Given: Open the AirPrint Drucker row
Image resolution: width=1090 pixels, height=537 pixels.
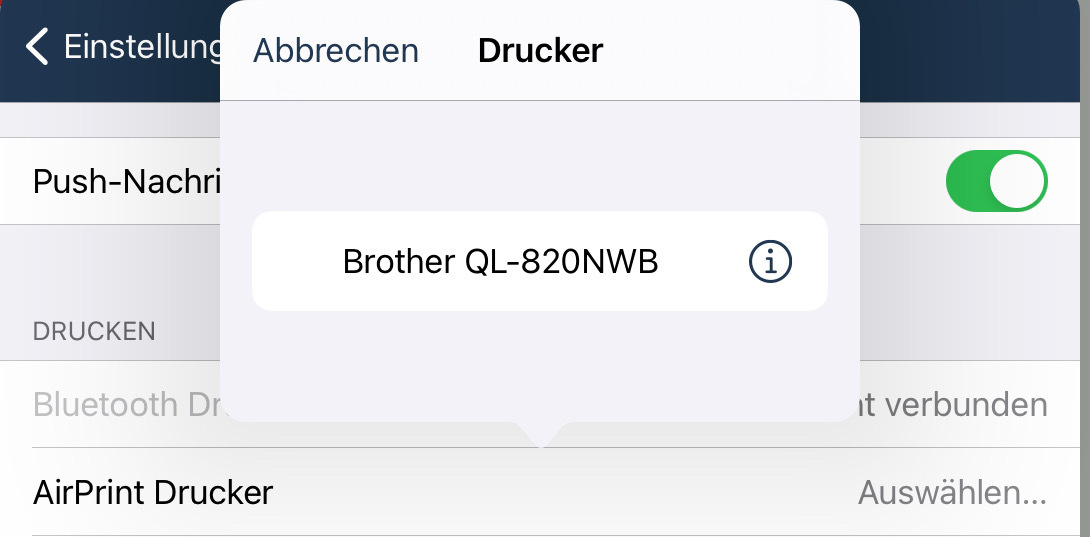Looking at the screenshot, I should tap(540, 493).
